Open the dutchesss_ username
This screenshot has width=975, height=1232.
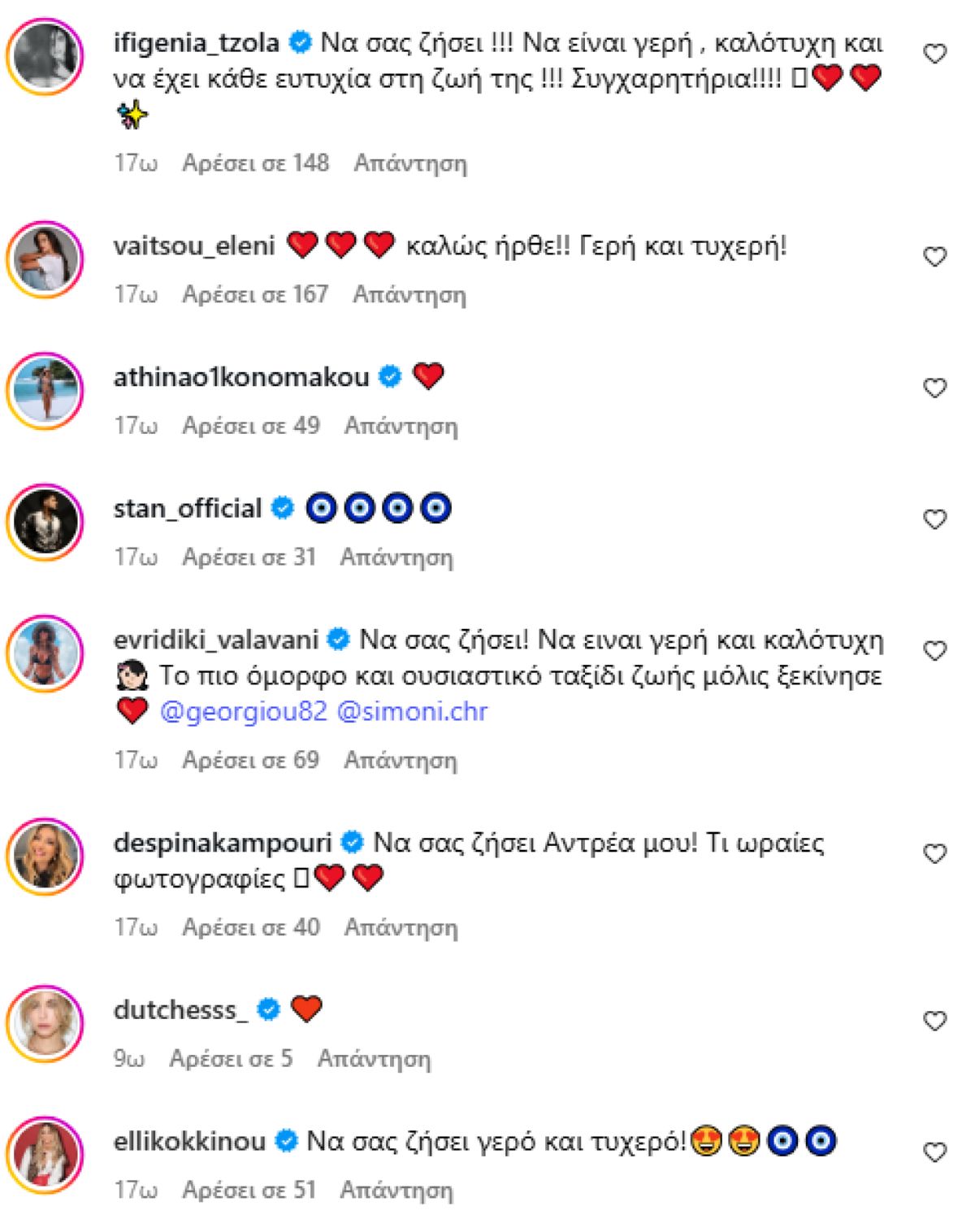click(x=180, y=1010)
